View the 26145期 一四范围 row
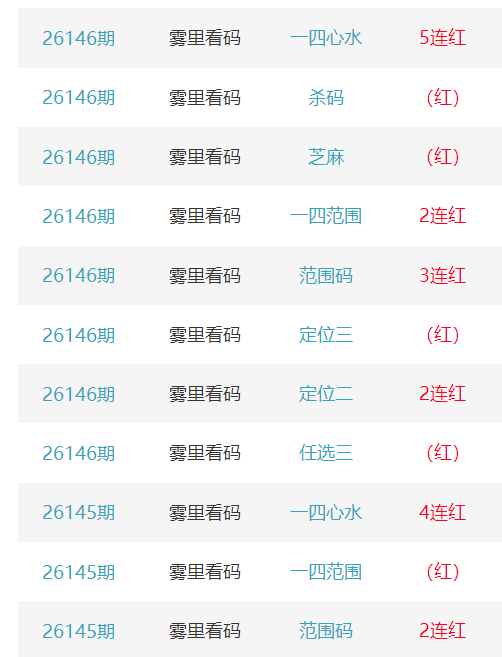The height and width of the screenshot is (657, 502). pyautogui.click(x=260, y=572)
